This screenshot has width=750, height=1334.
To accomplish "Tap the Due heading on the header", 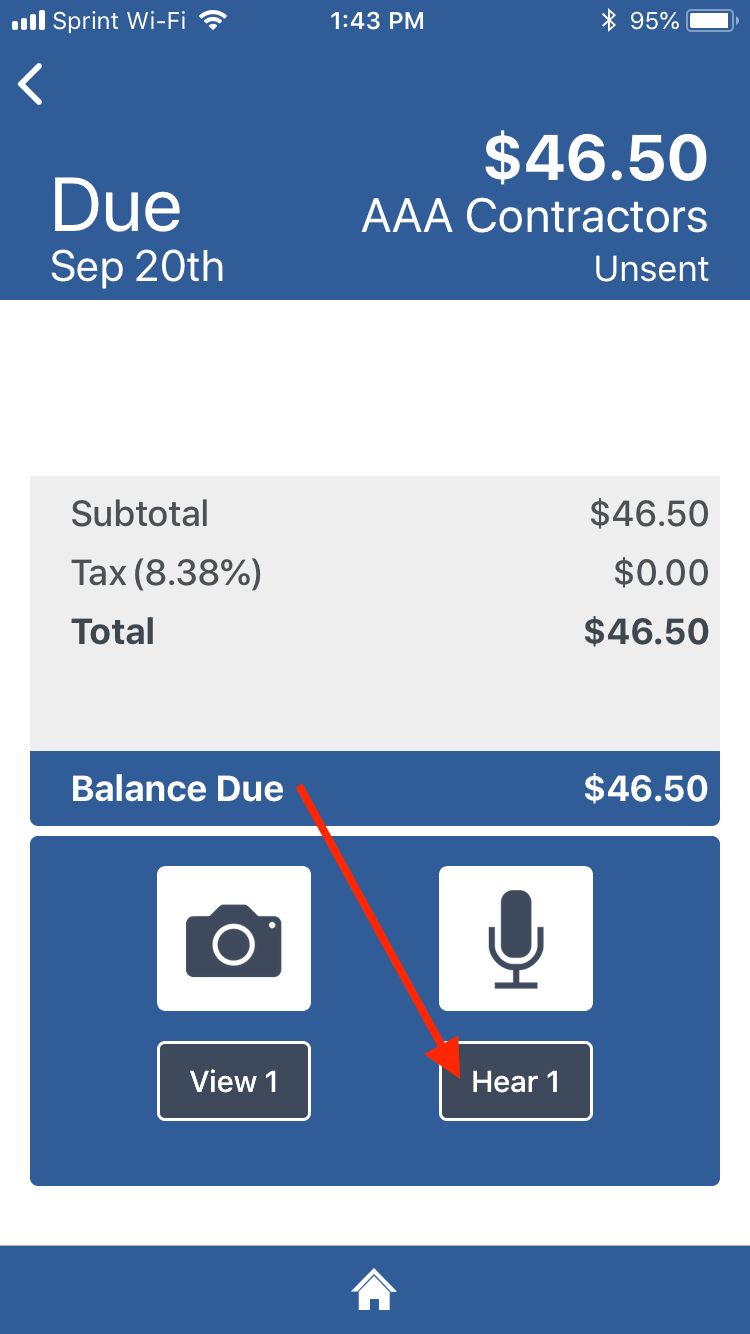I will tap(116, 206).
